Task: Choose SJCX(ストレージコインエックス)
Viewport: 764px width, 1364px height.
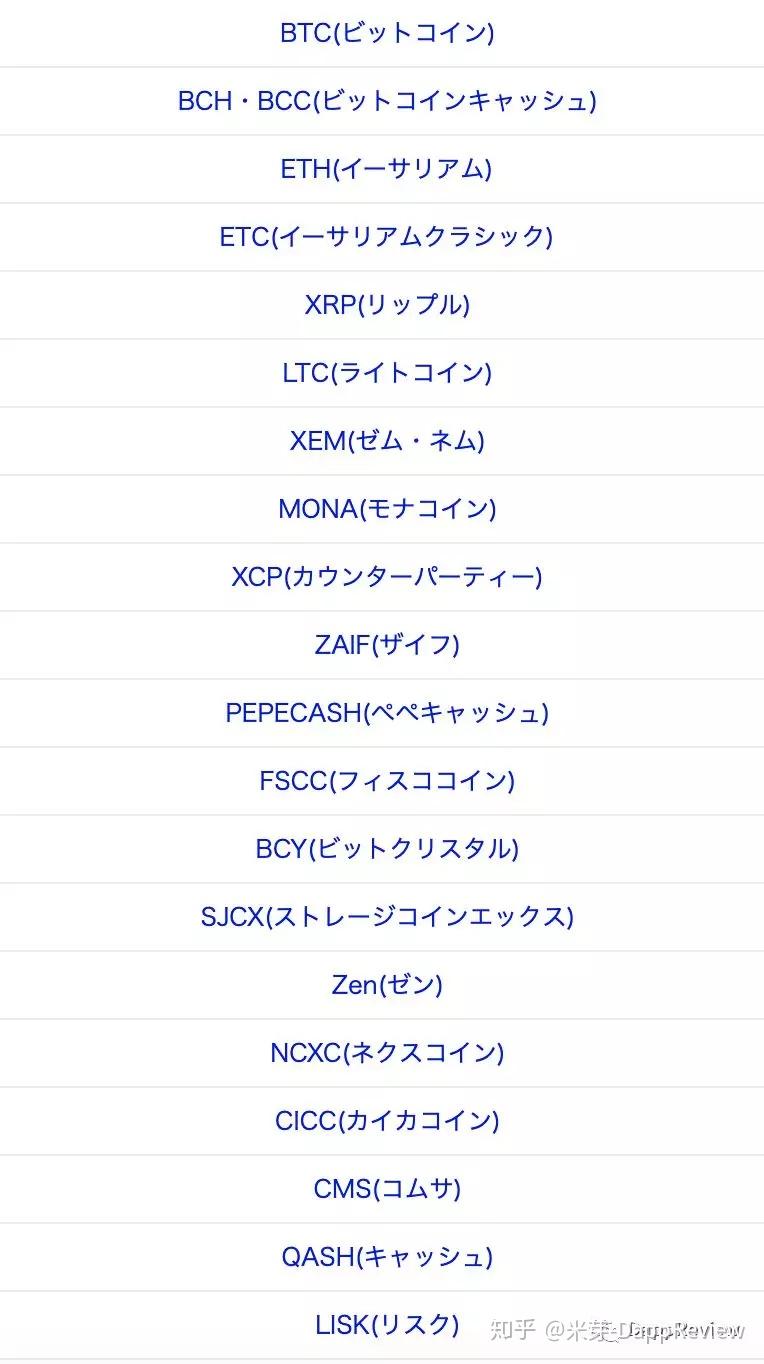Action: [x=387, y=917]
